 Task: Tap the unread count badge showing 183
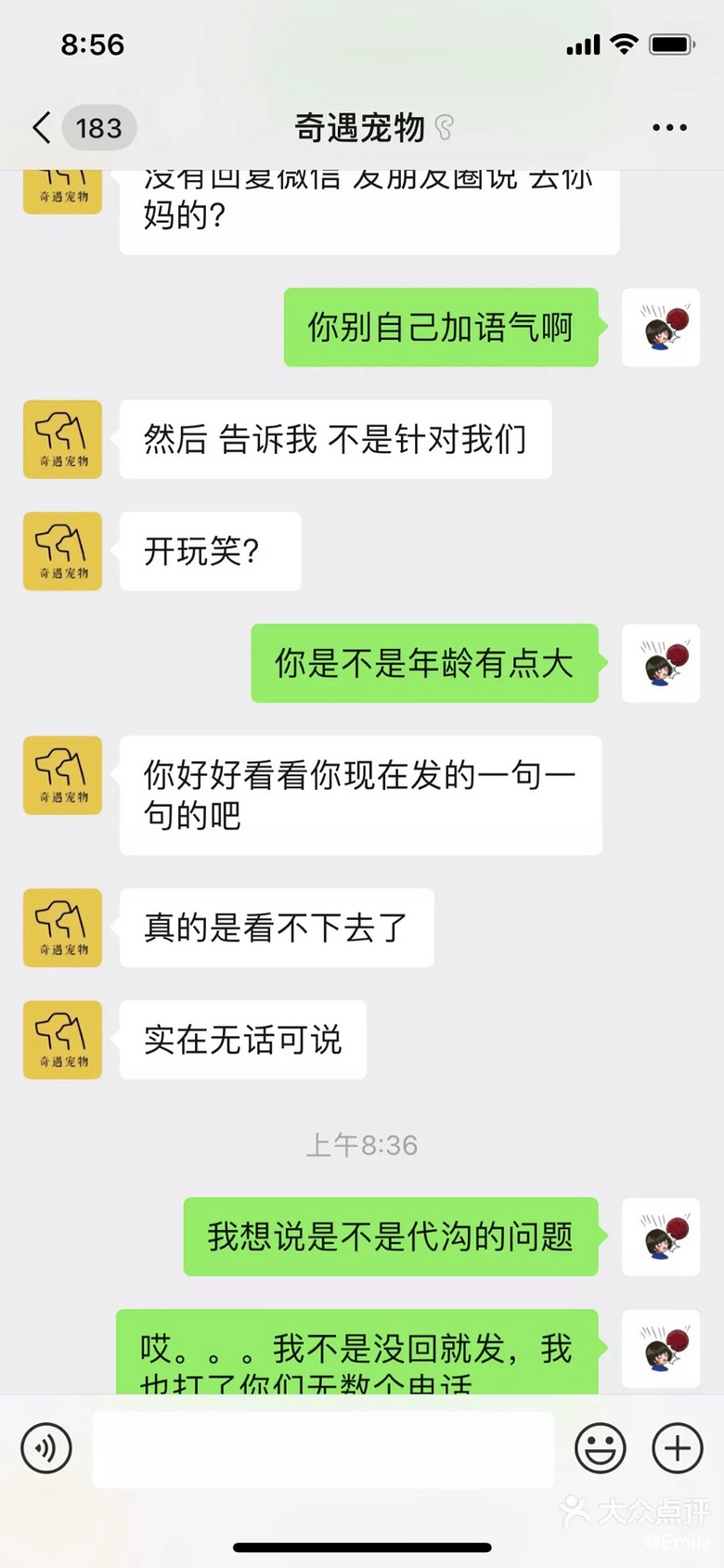99,128
